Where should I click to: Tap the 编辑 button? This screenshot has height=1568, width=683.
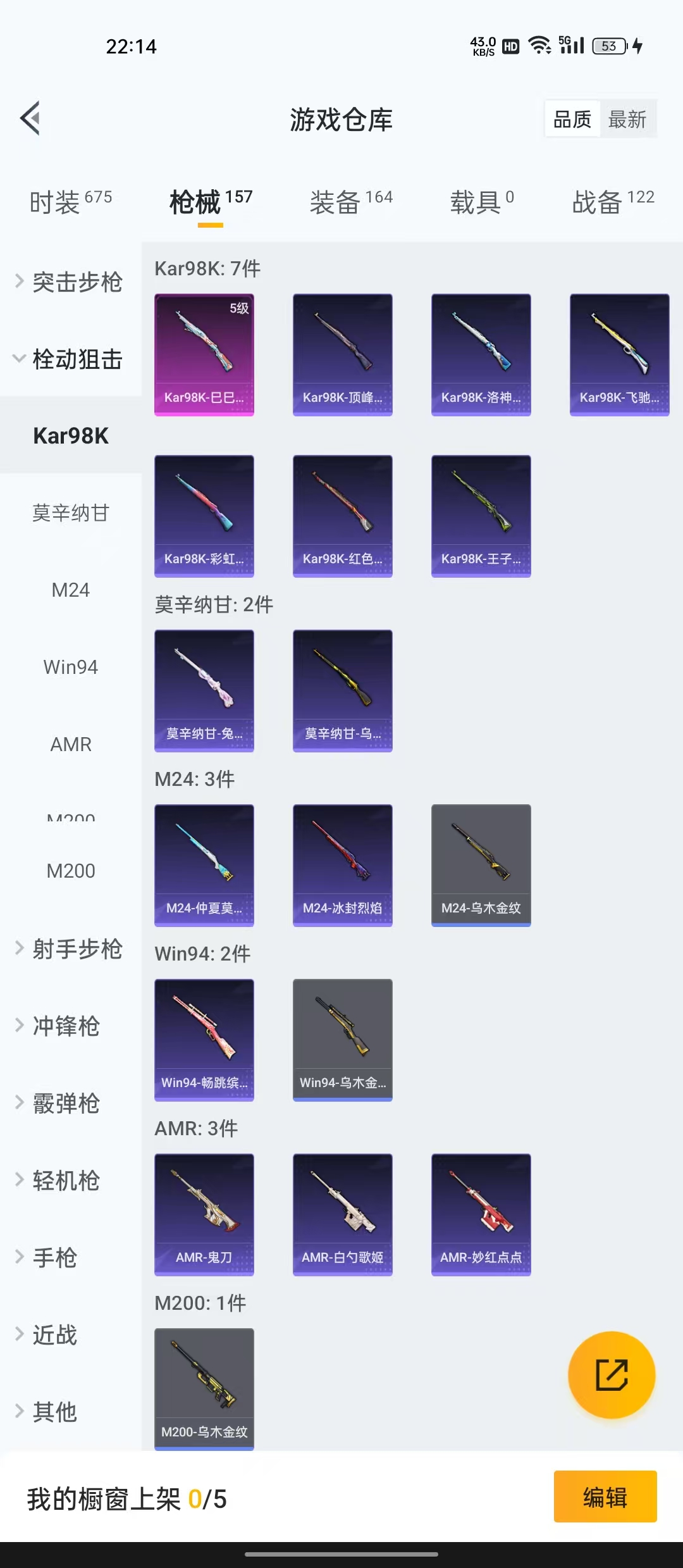[x=605, y=1496]
